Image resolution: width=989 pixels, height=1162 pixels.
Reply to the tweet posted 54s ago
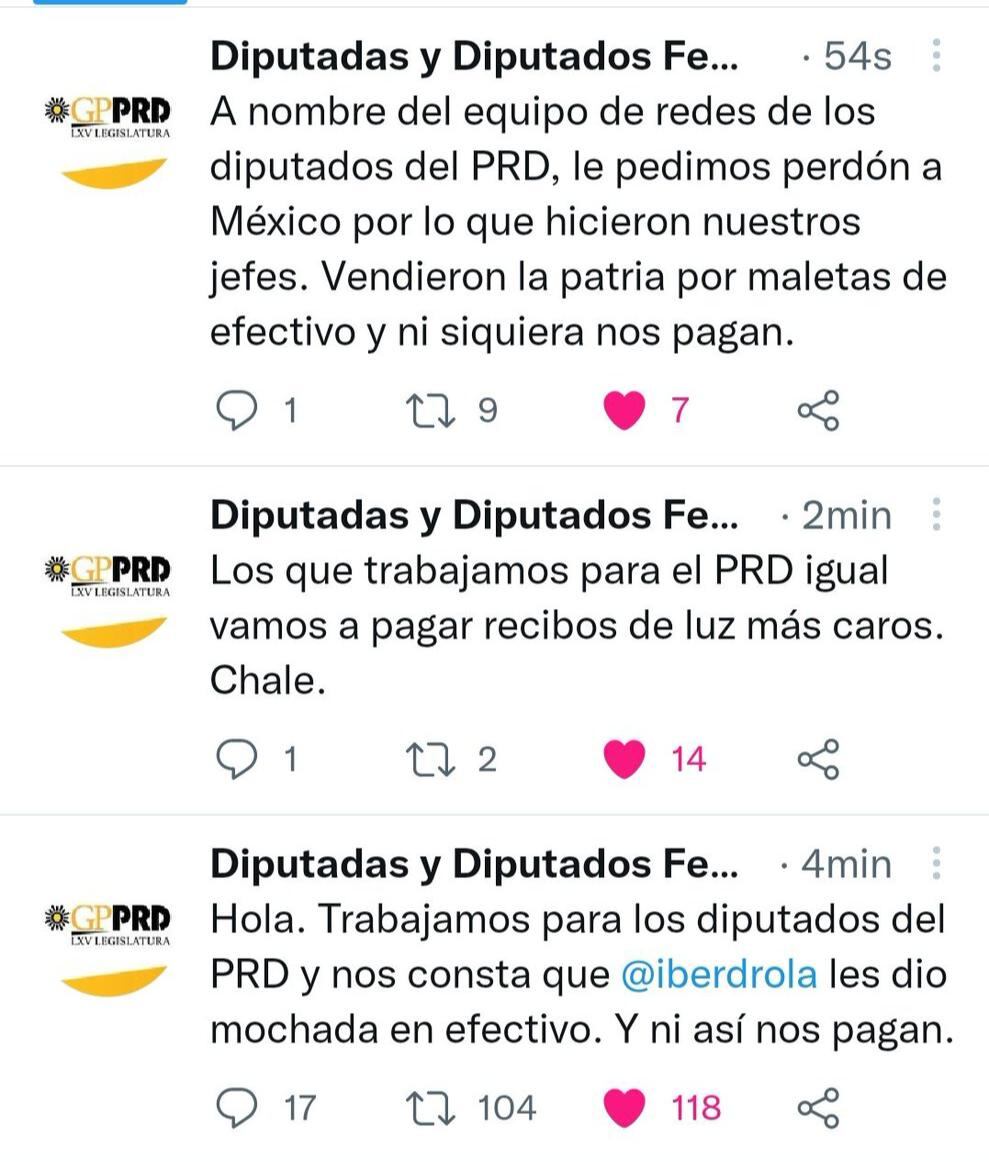point(239,411)
